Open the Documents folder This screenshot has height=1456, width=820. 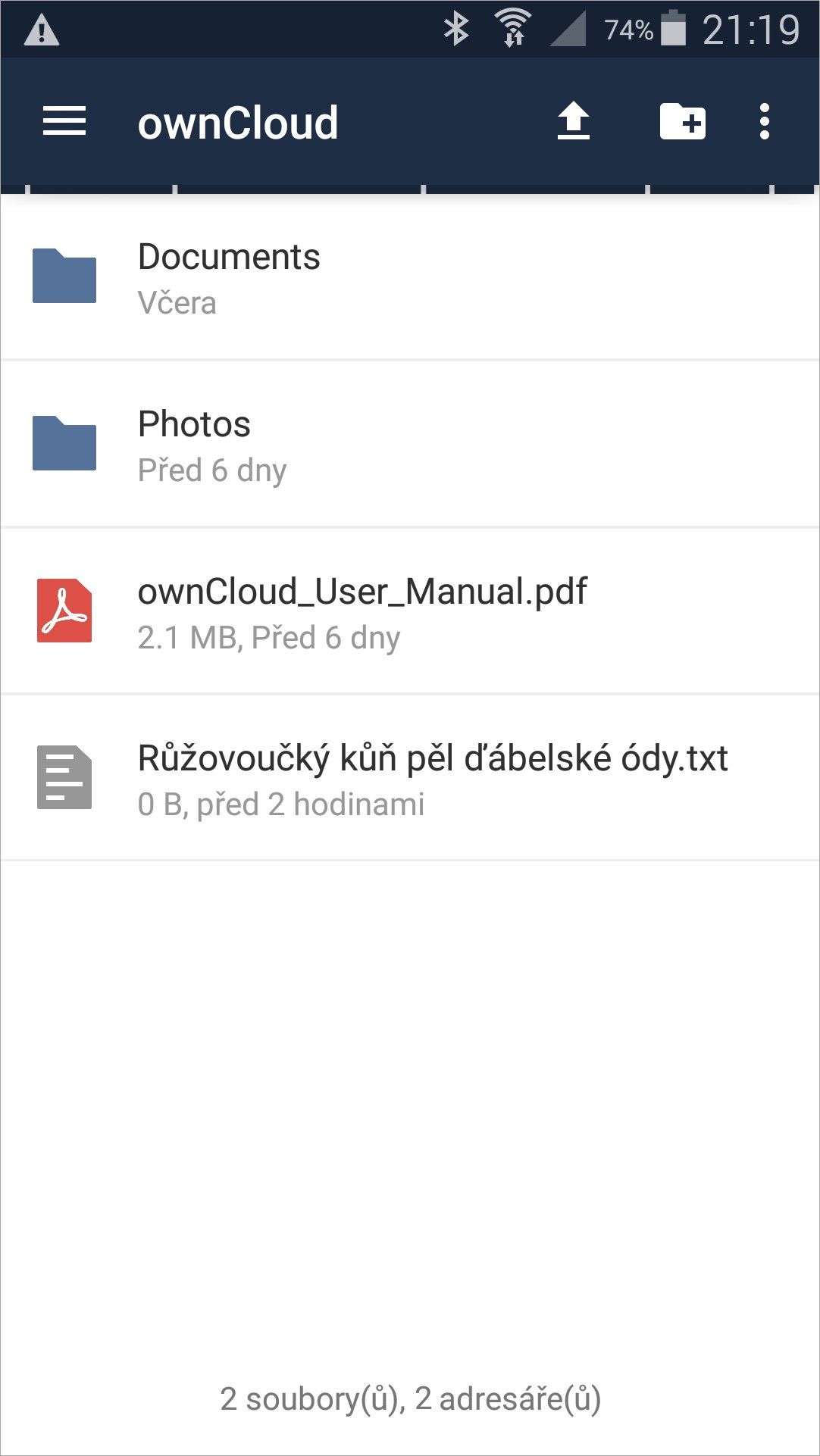coord(410,277)
